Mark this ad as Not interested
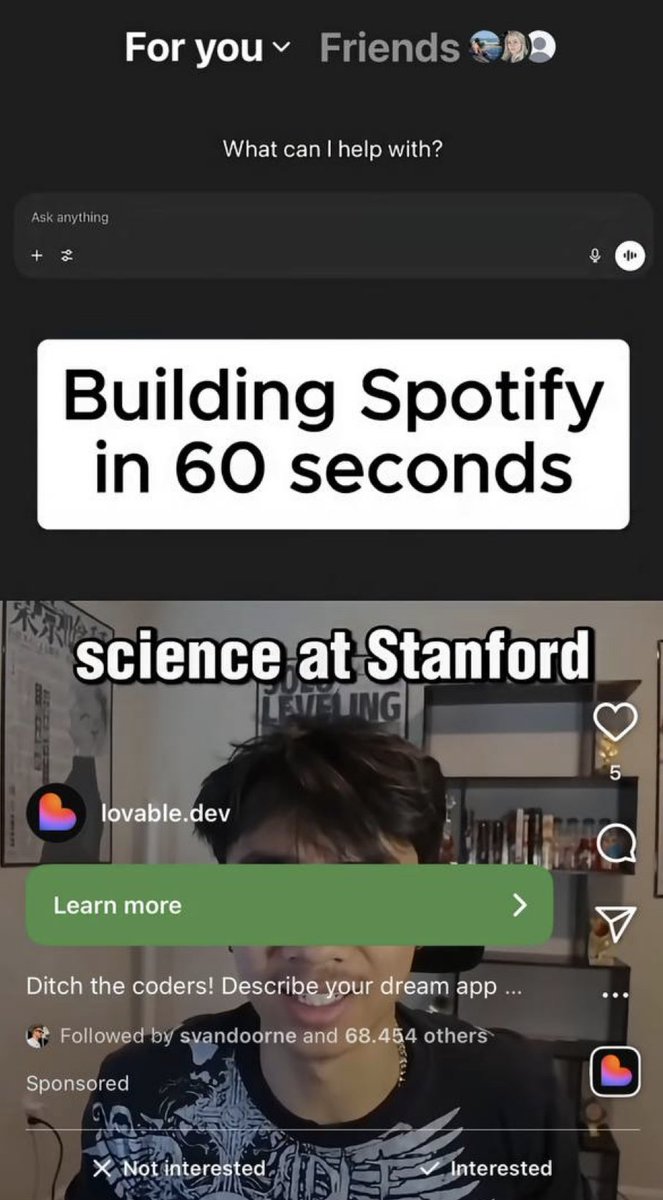Image resolution: width=663 pixels, height=1200 pixels. tap(179, 1168)
